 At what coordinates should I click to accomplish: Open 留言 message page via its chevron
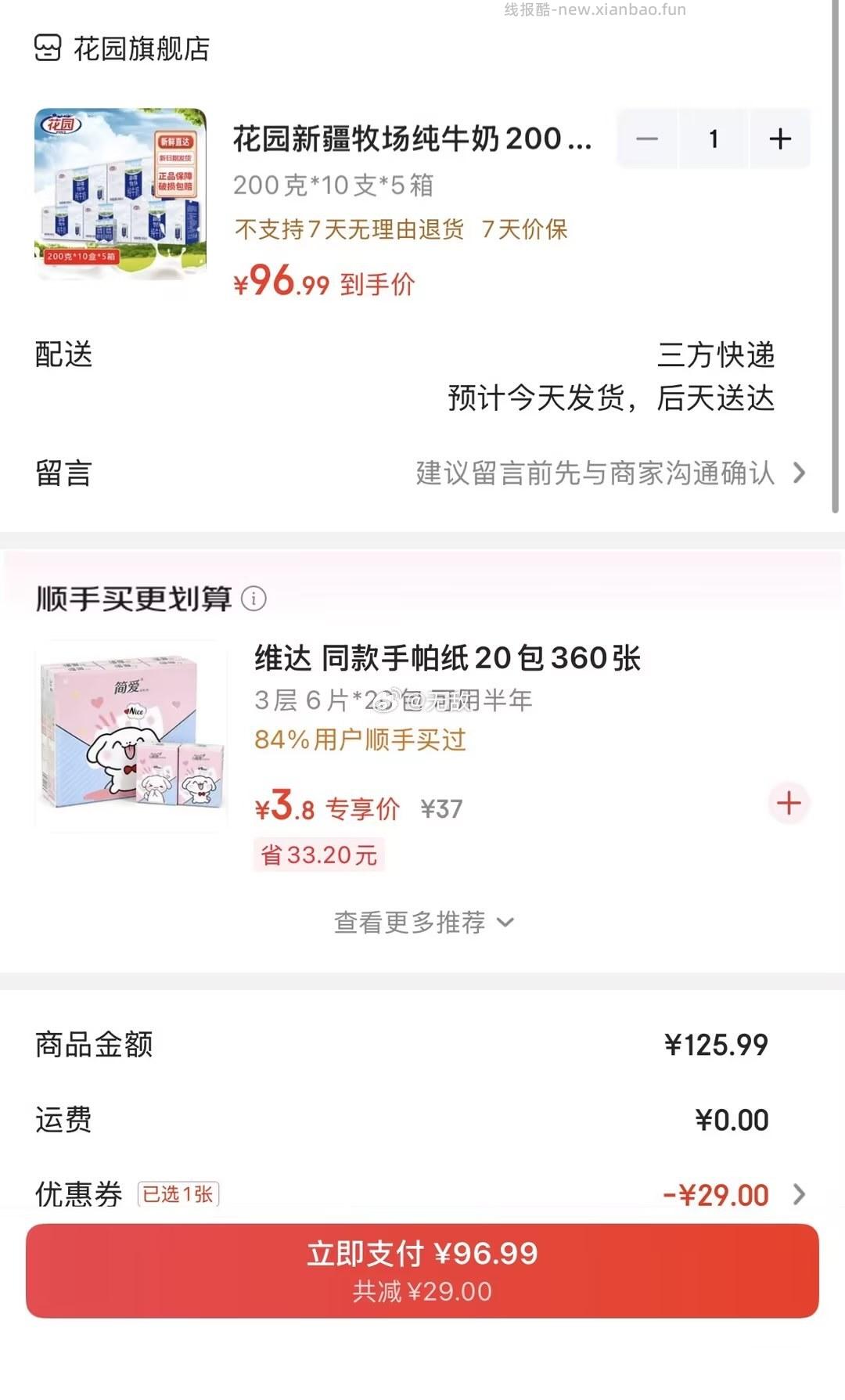pyautogui.click(x=800, y=473)
